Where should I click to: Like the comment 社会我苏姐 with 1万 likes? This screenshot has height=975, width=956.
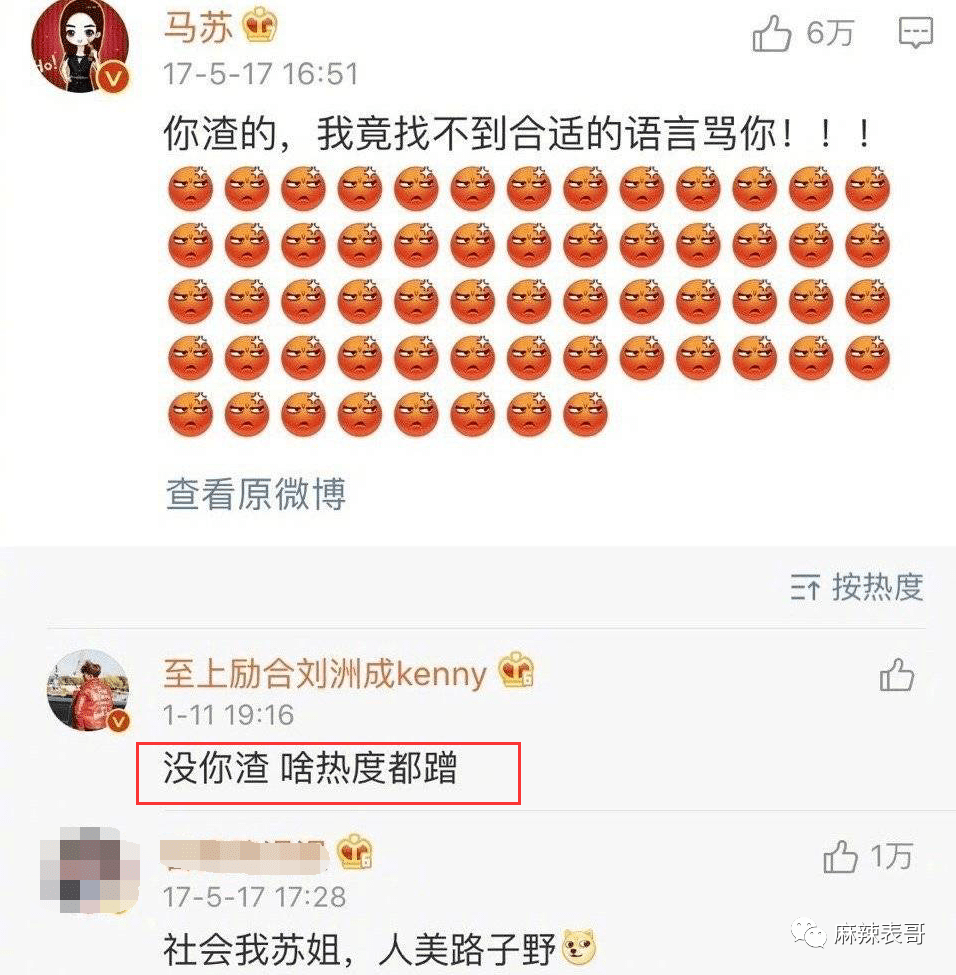click(x=842, y=856)
